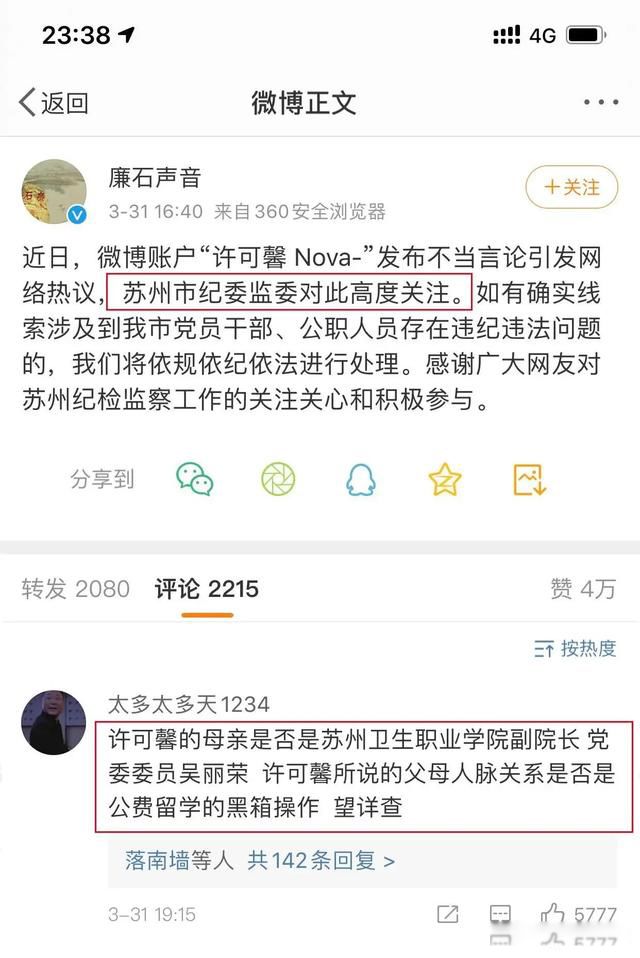This screenshot has width=640, height=958.
Task: Open the three-dot overflow menu
Action: 600,102
